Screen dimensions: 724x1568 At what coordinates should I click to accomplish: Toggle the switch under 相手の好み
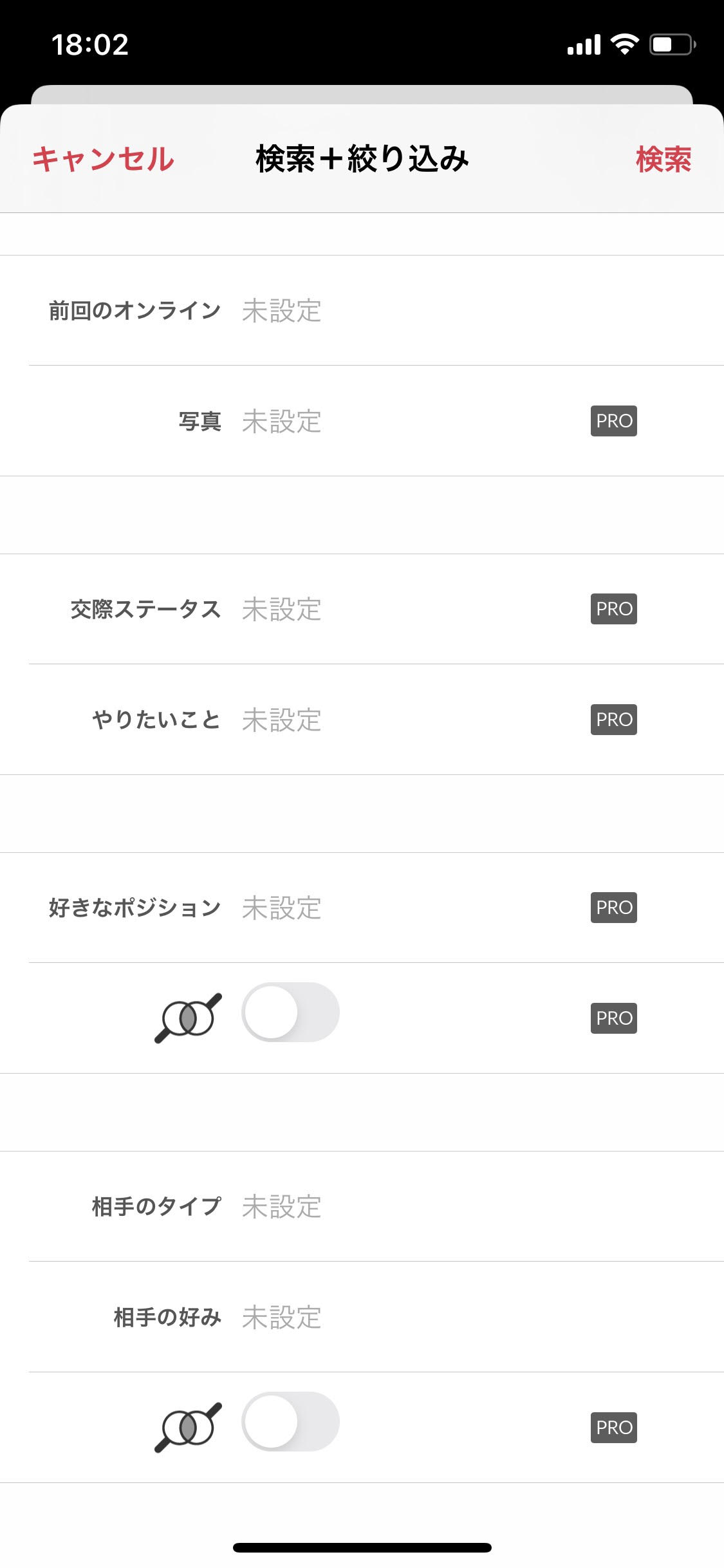(290, 1421)
